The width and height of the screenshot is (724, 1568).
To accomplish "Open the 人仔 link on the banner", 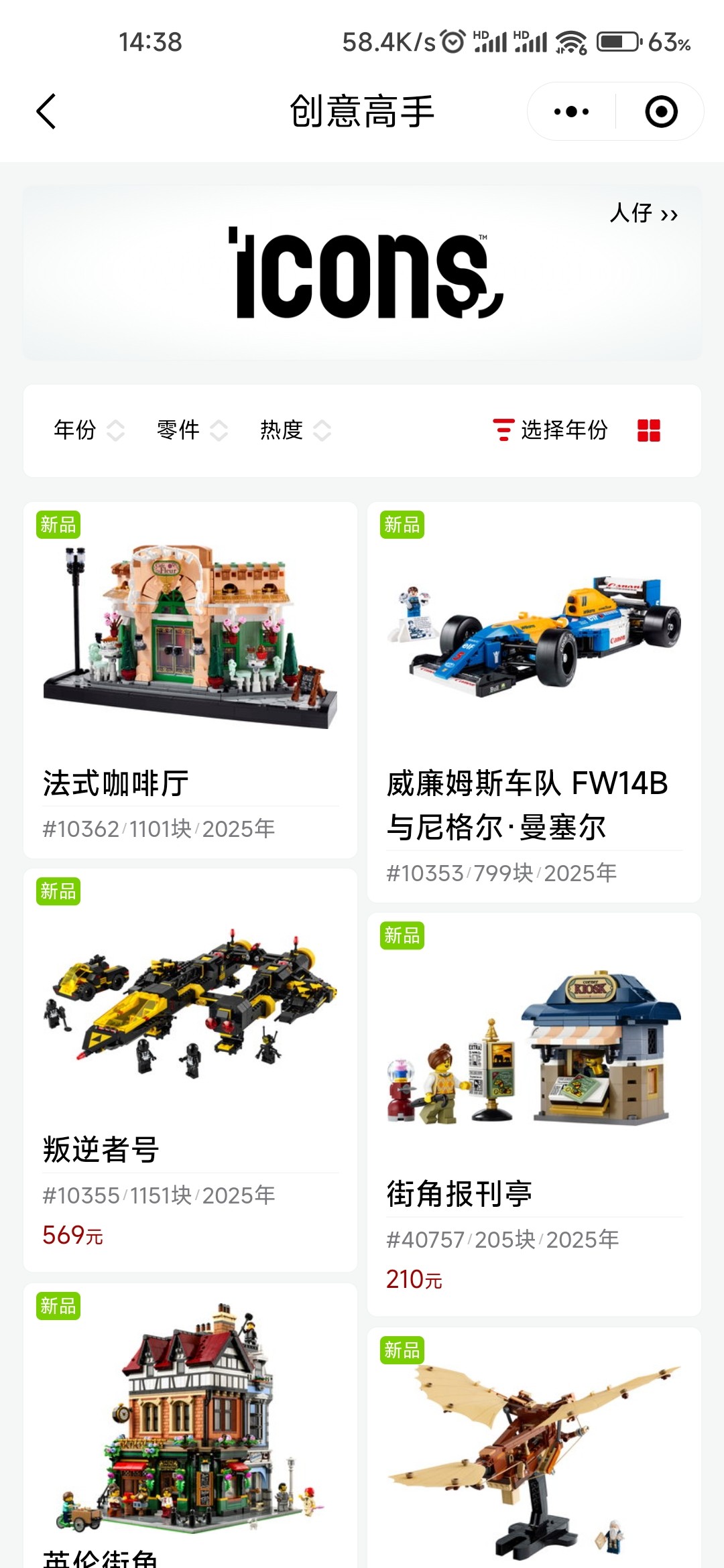I will pyautogui.click(x=644, y=214).
